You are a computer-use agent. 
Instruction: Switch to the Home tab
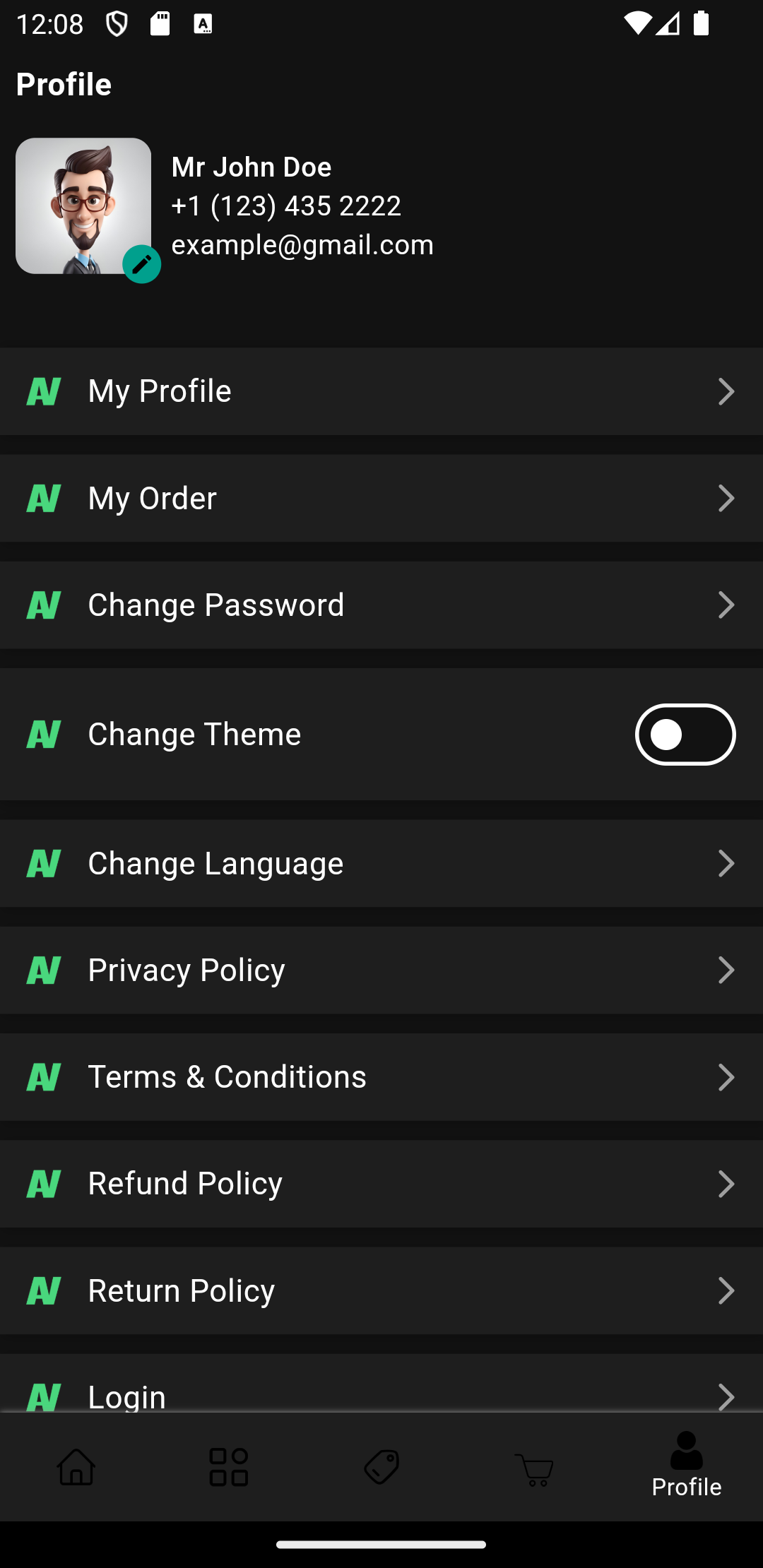click(x=76, y=1467)
